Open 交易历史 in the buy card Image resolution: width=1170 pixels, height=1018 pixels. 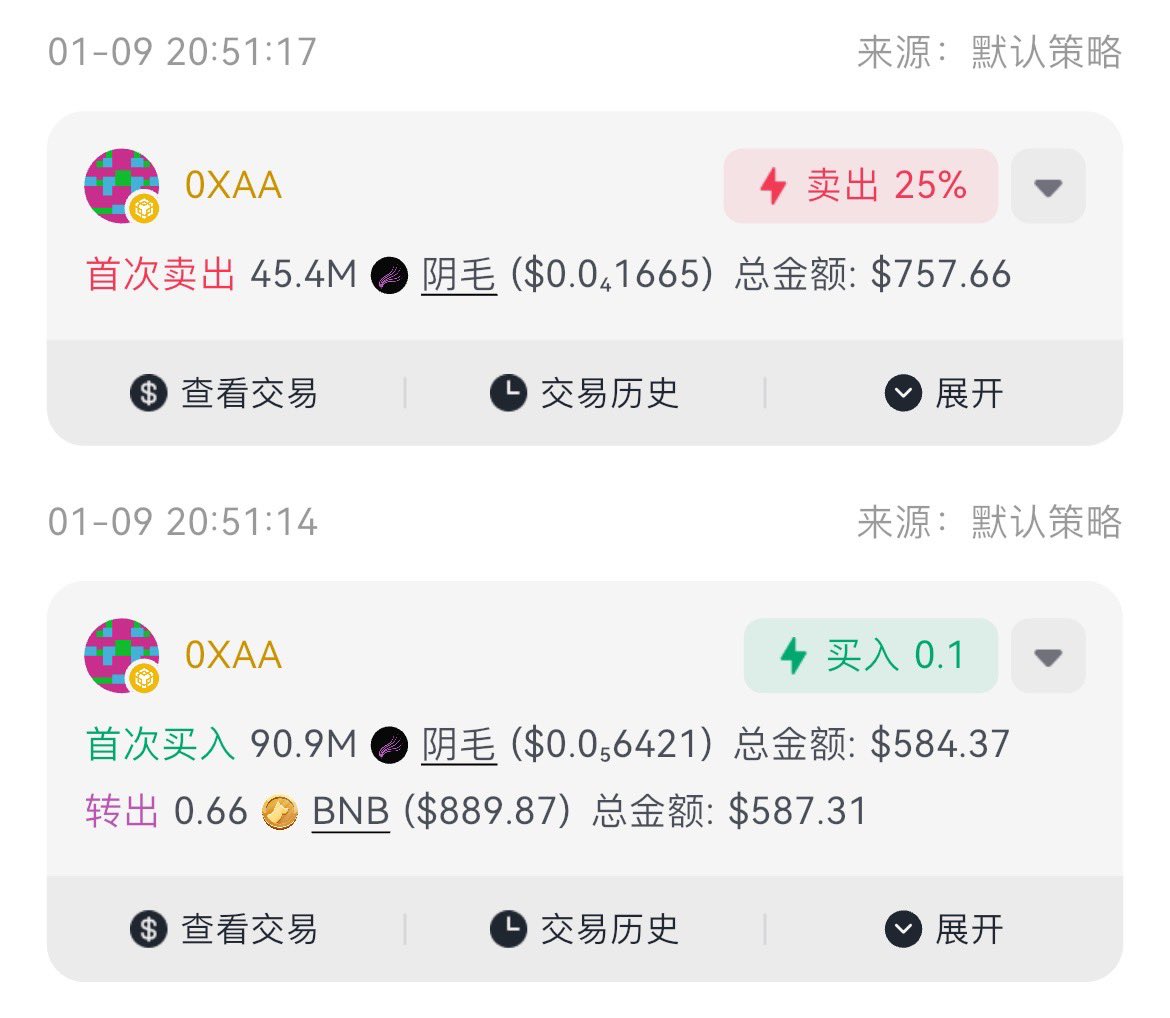pos(584,930)
